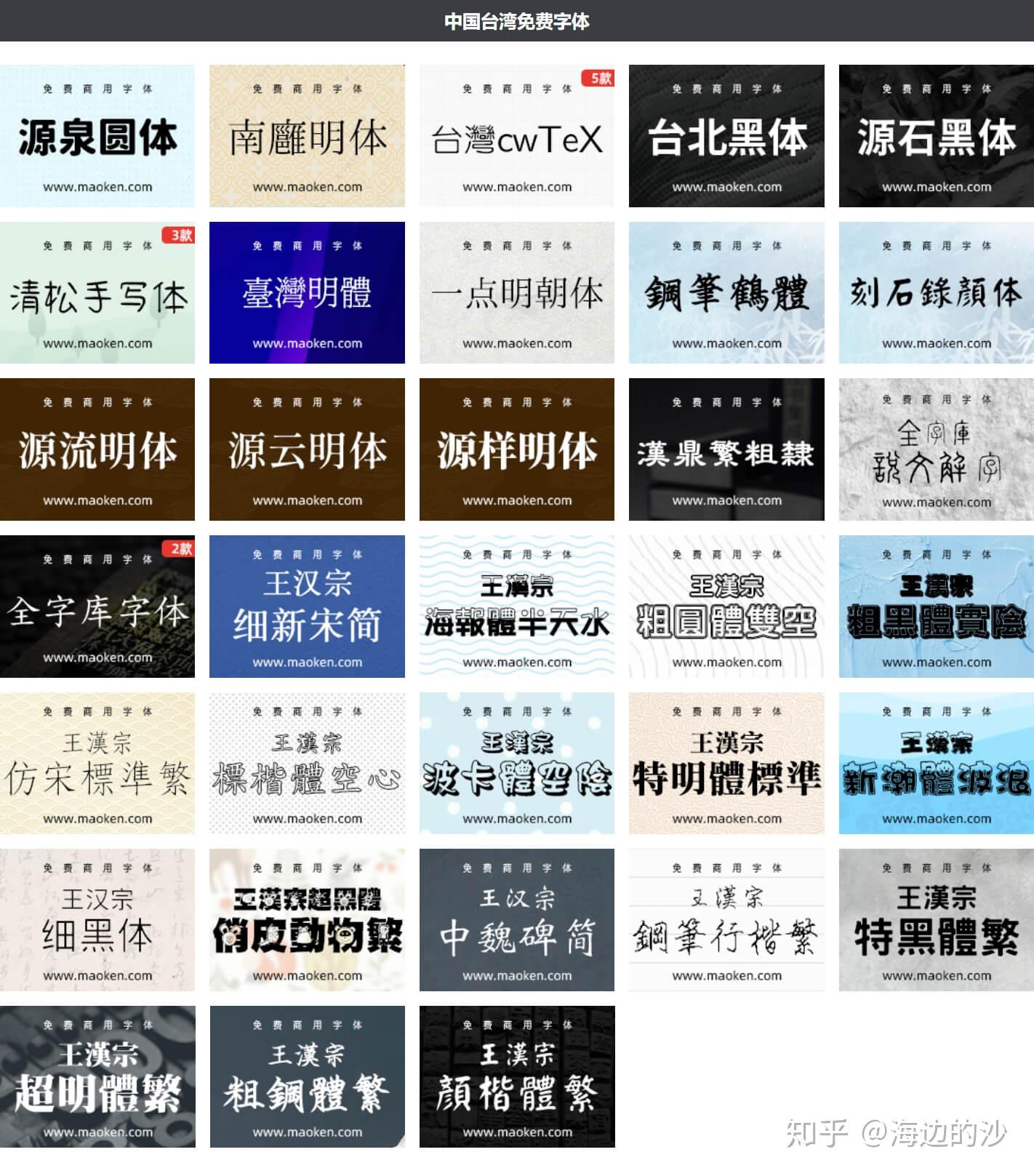Open the 一点明朝体 font preview
1034x1176 pixels.
516,291
